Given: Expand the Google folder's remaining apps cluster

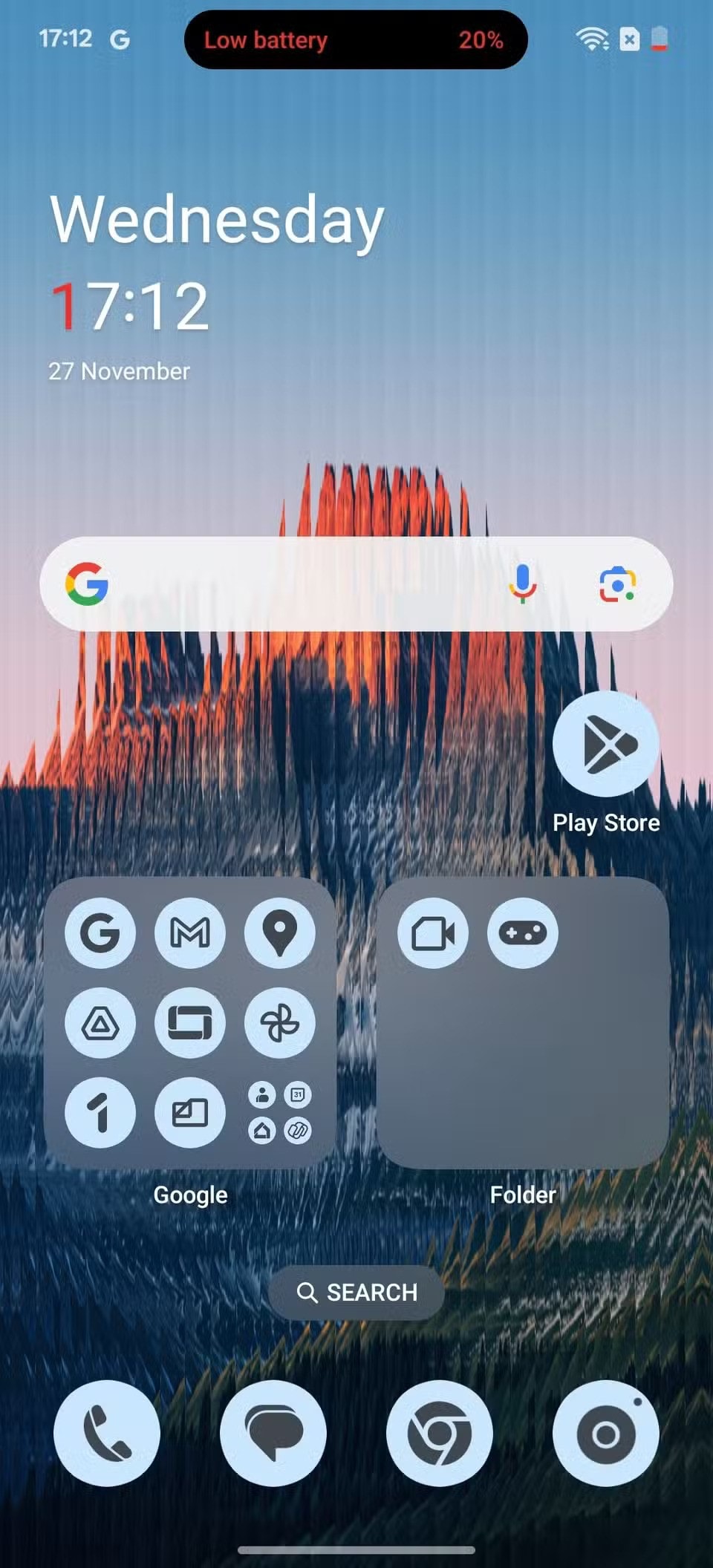Looking at the screenshot, I should click(280, 1113).
